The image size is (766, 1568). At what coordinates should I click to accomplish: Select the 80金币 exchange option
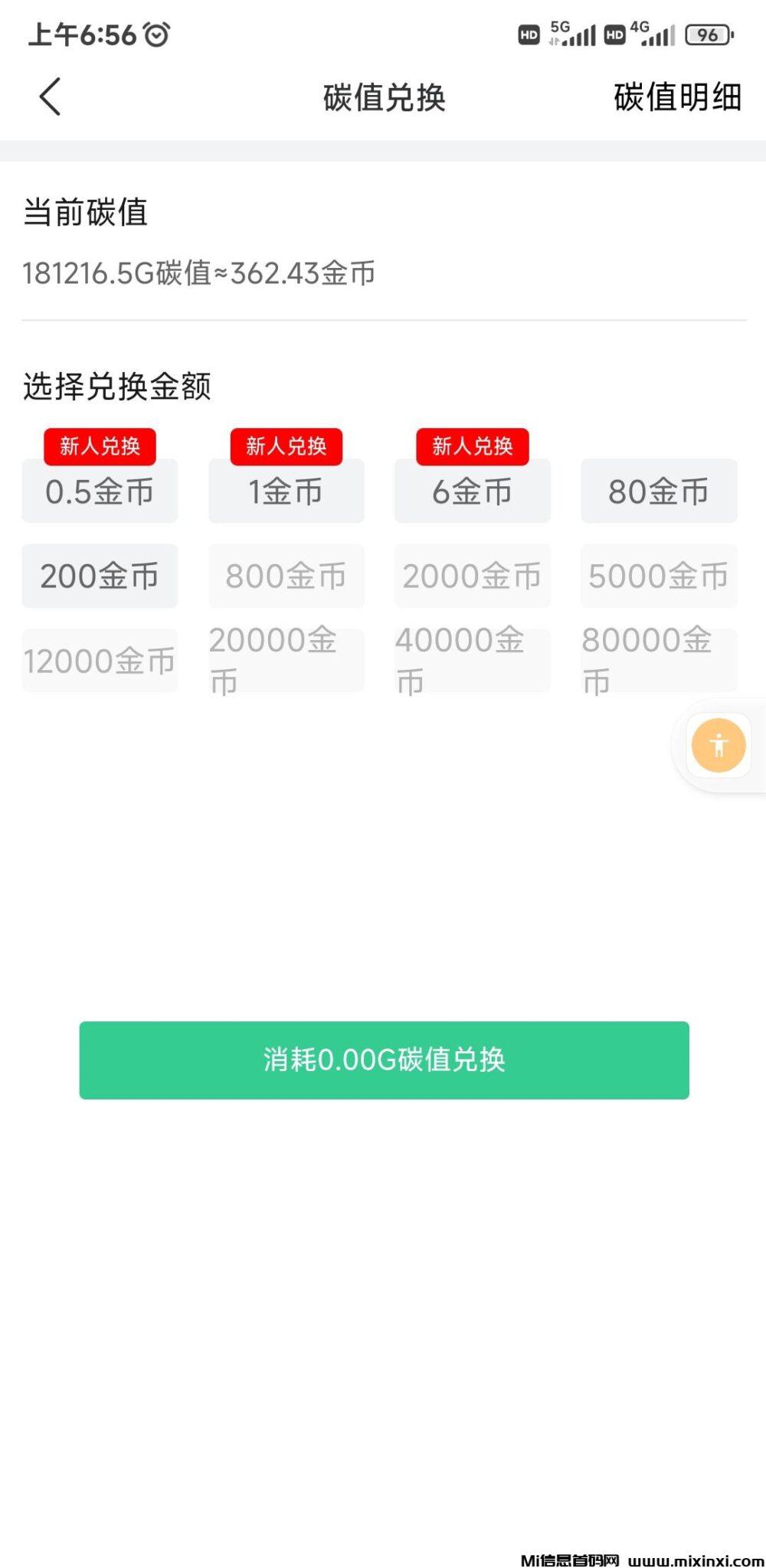(658, 491)
